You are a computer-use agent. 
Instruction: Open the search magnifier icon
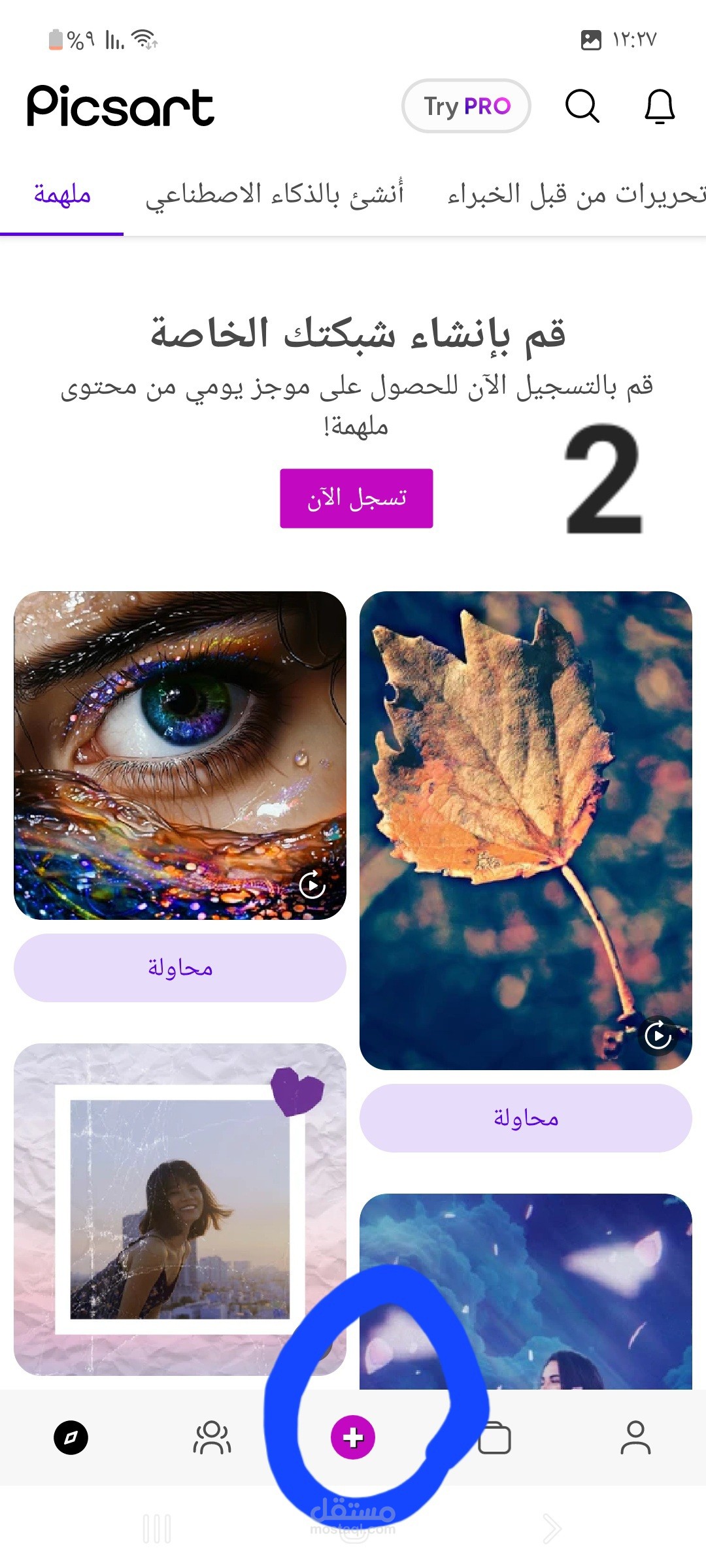582,106
